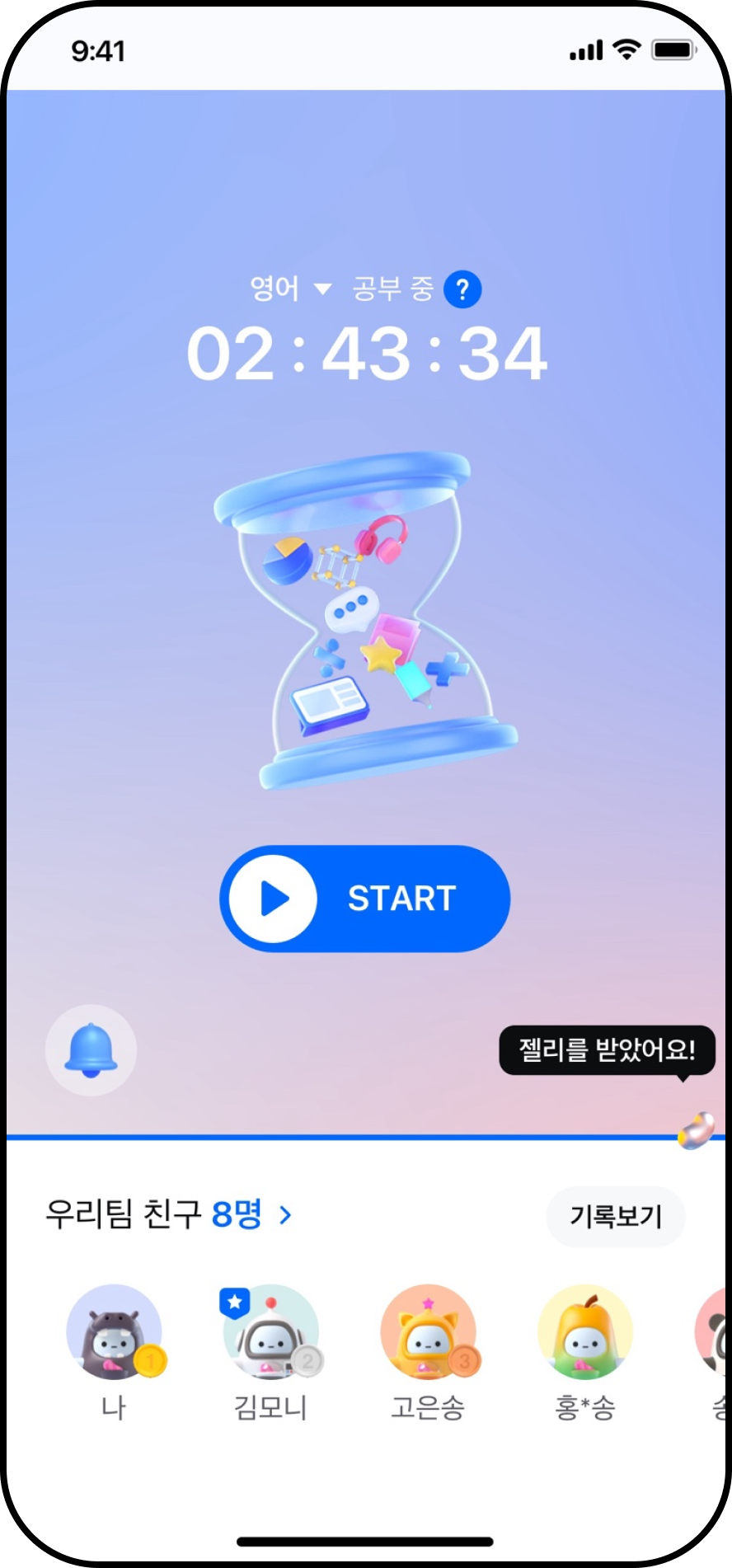
Task: Start the study timer
Action: coord(364,899)
